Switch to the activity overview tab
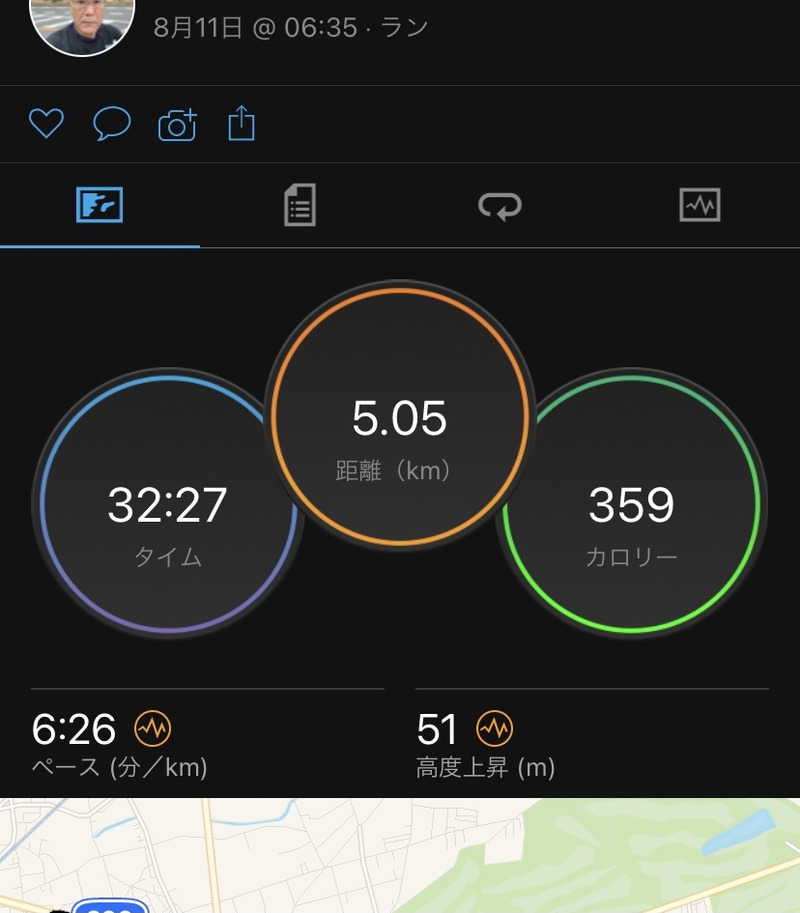This screenshot has height=913, width=800. point(99,206)
